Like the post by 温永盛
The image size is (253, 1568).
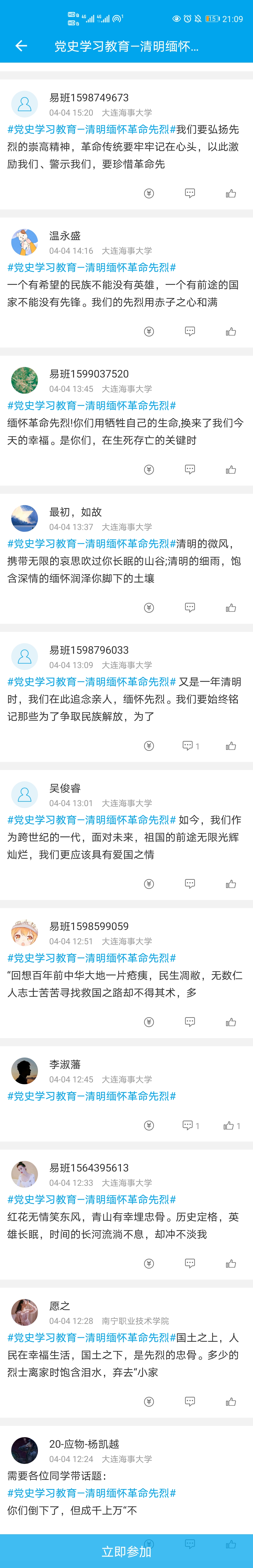pos(231,332)
